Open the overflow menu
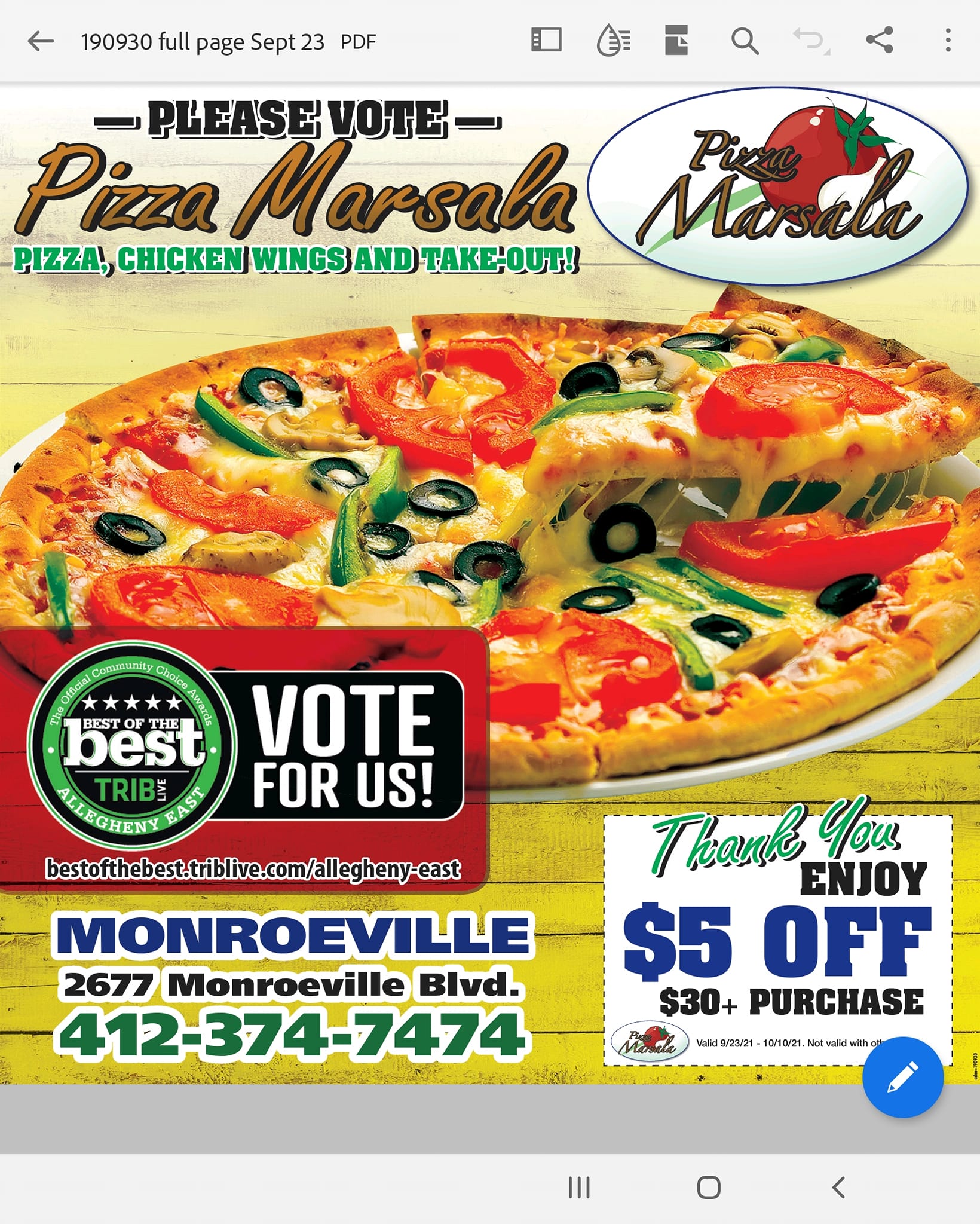This screenshot has width=980, height=1224. [948, 41]
